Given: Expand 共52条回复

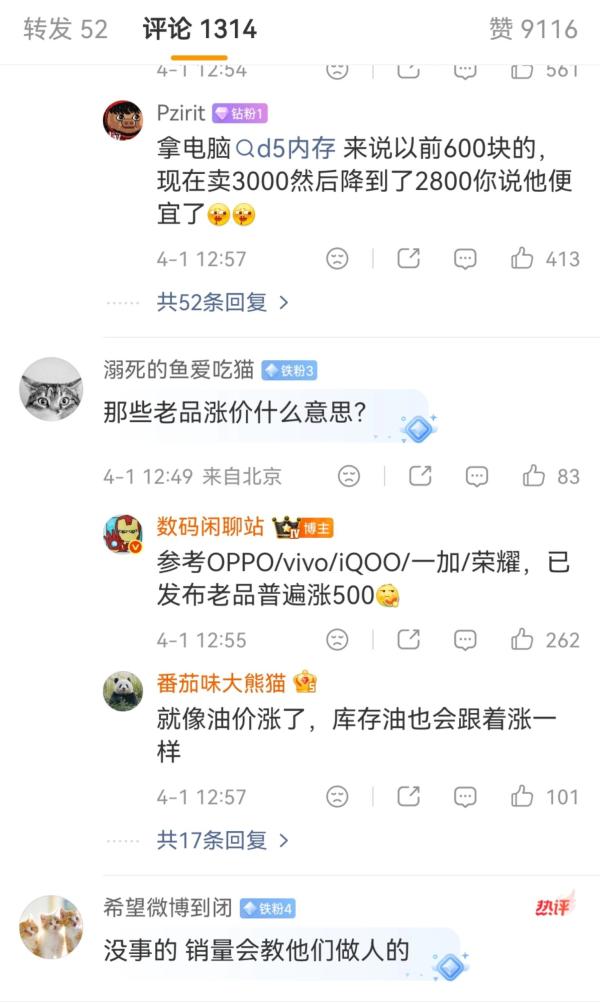Looking at the screenshot, I should 222,301.
